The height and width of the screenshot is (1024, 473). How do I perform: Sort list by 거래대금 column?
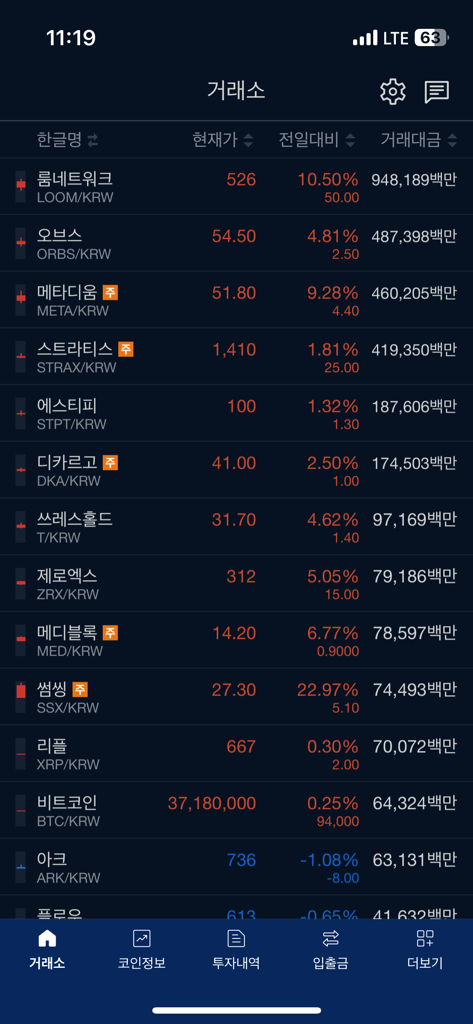[419, 140]
